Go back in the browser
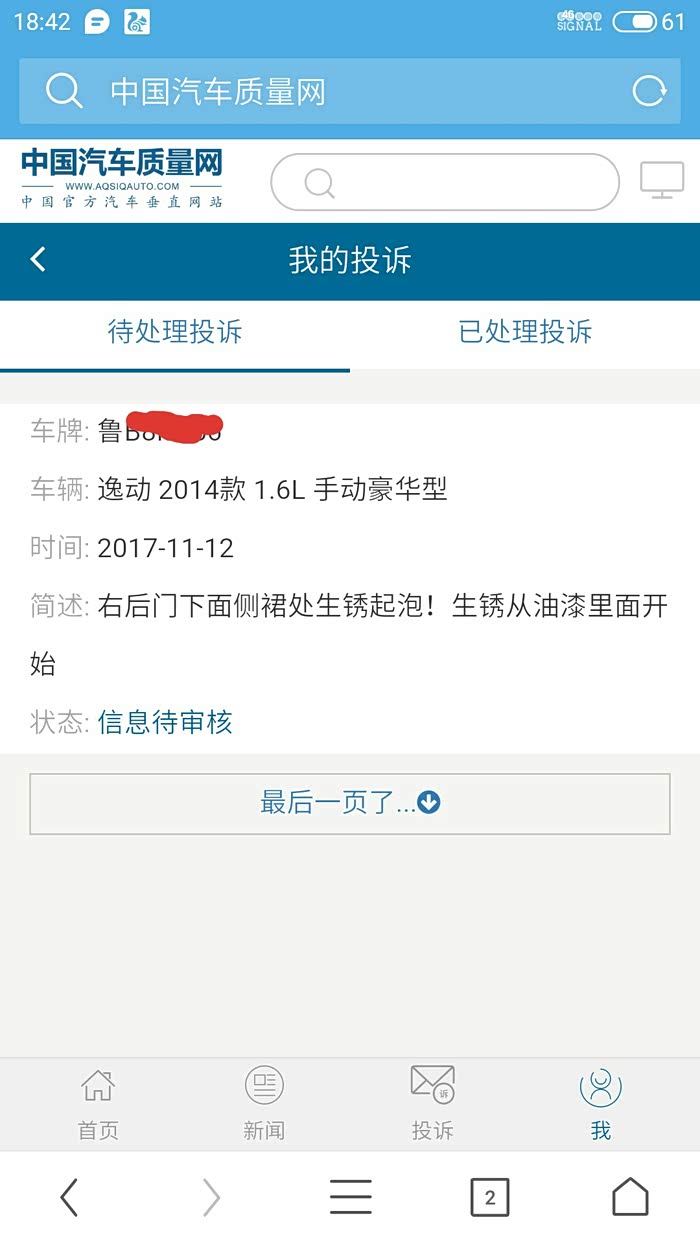This screenshot has width=700, height=1244. pyautogui.click(x=69, y=1197)
